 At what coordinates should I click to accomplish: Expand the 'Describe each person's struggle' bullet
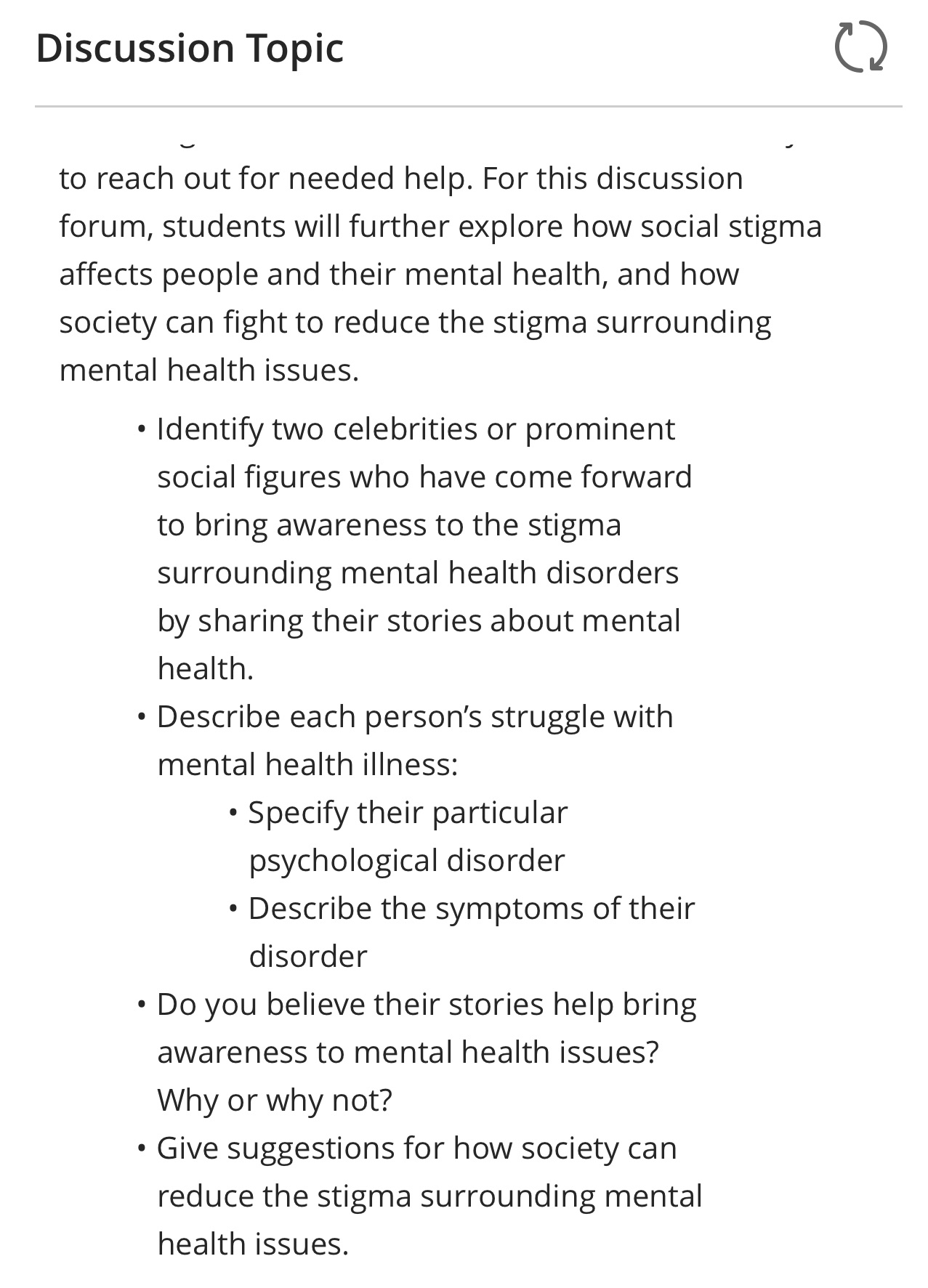click(x=415, y=739)
